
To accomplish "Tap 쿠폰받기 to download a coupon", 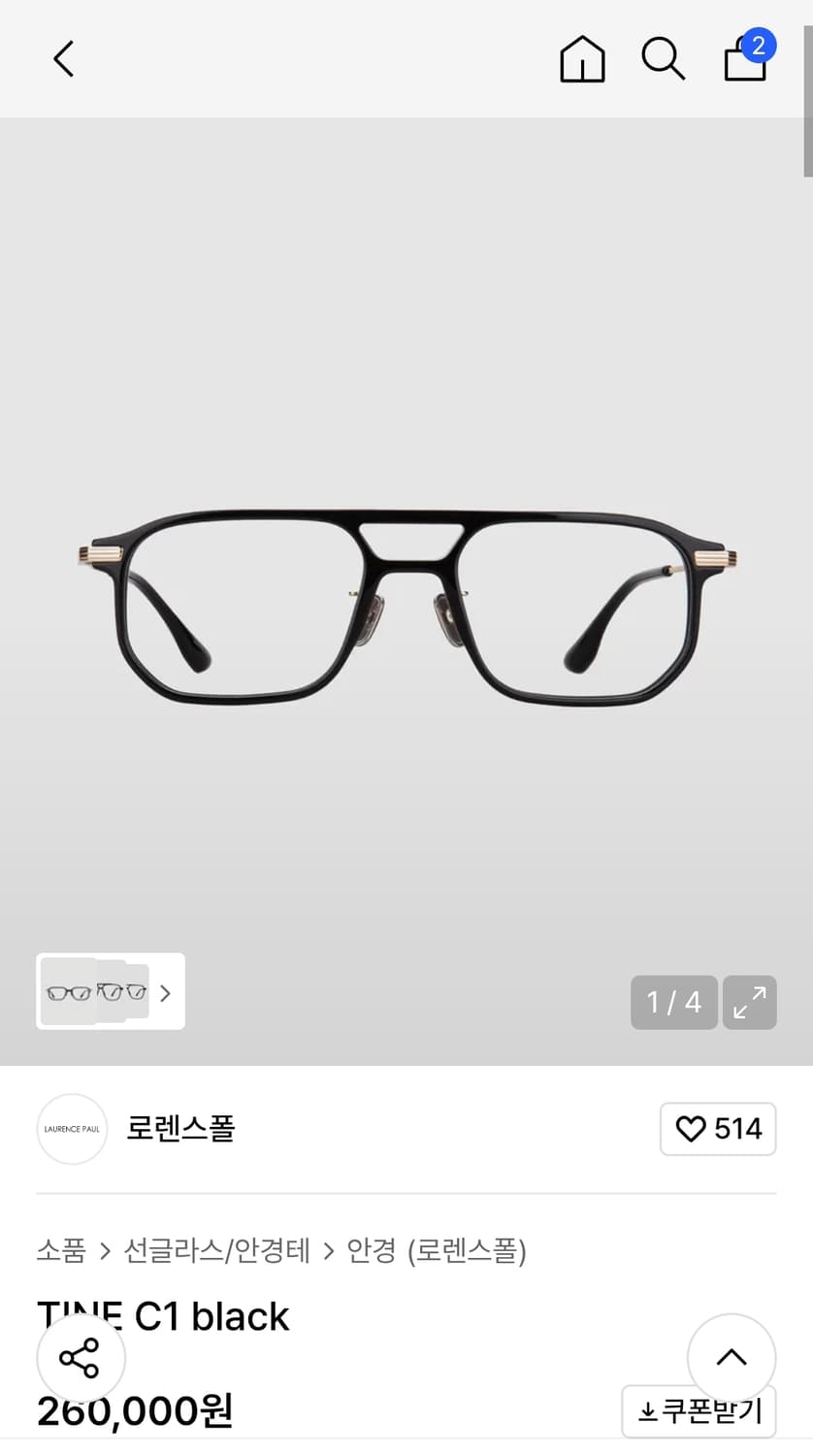I will 699,1412.
